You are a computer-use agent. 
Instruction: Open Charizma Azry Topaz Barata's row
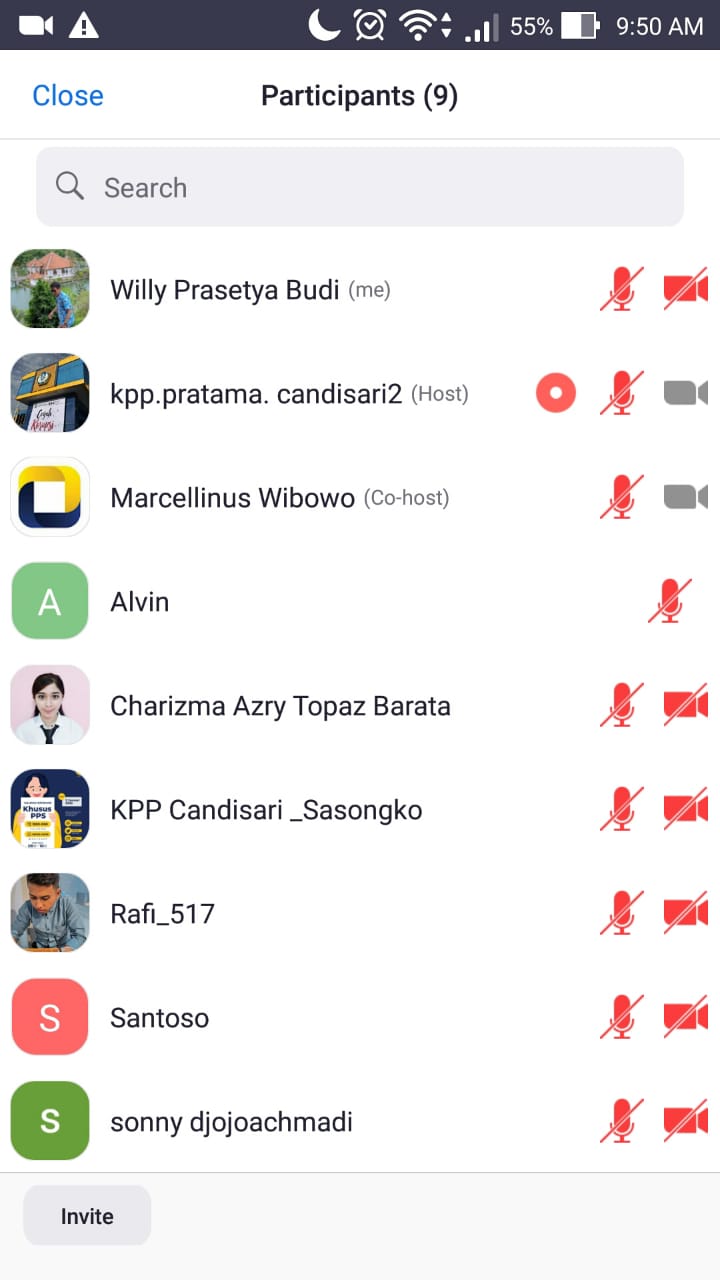click(x=280, y=706)
